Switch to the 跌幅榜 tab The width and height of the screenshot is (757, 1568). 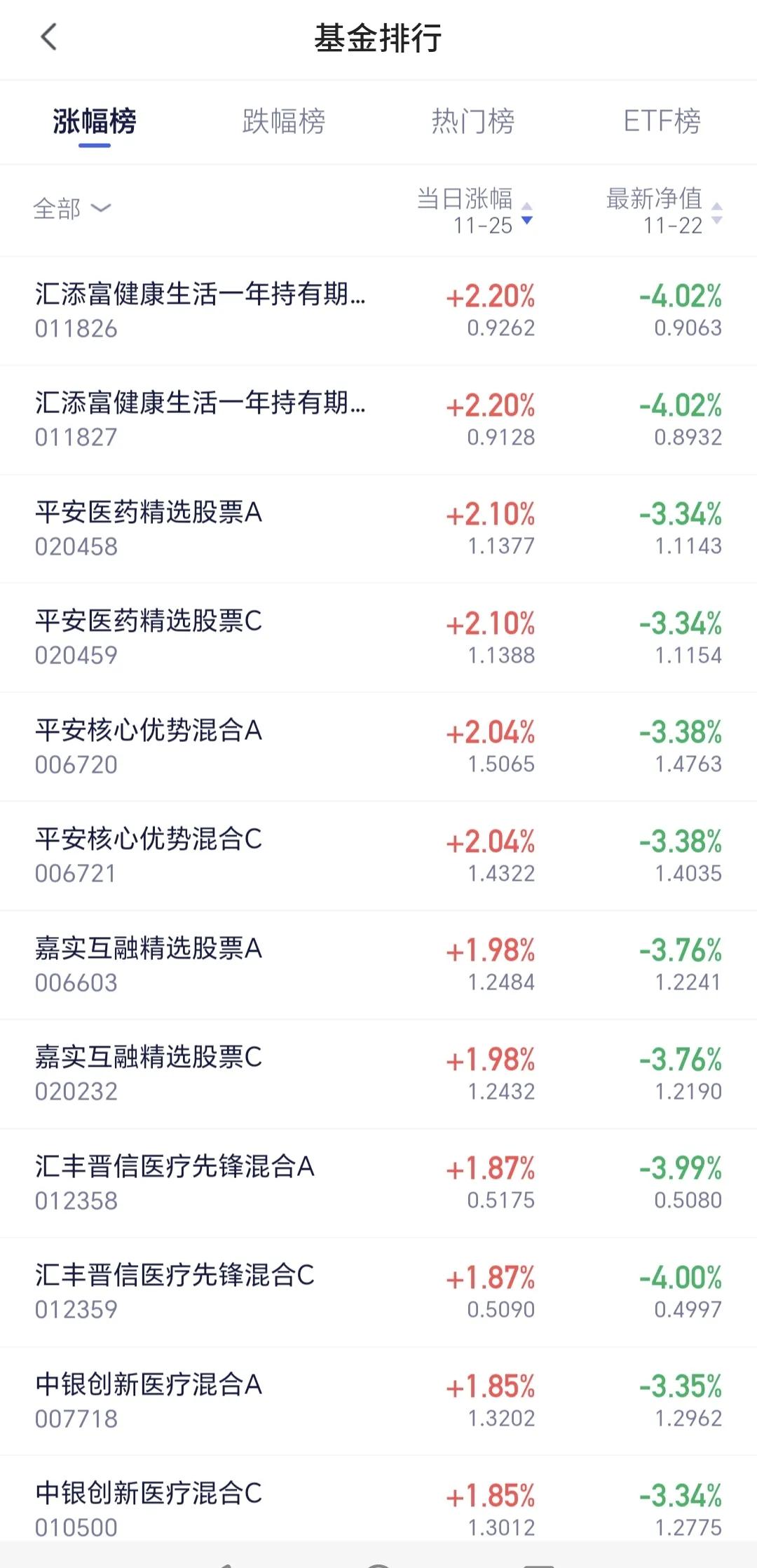click(284, 121)
